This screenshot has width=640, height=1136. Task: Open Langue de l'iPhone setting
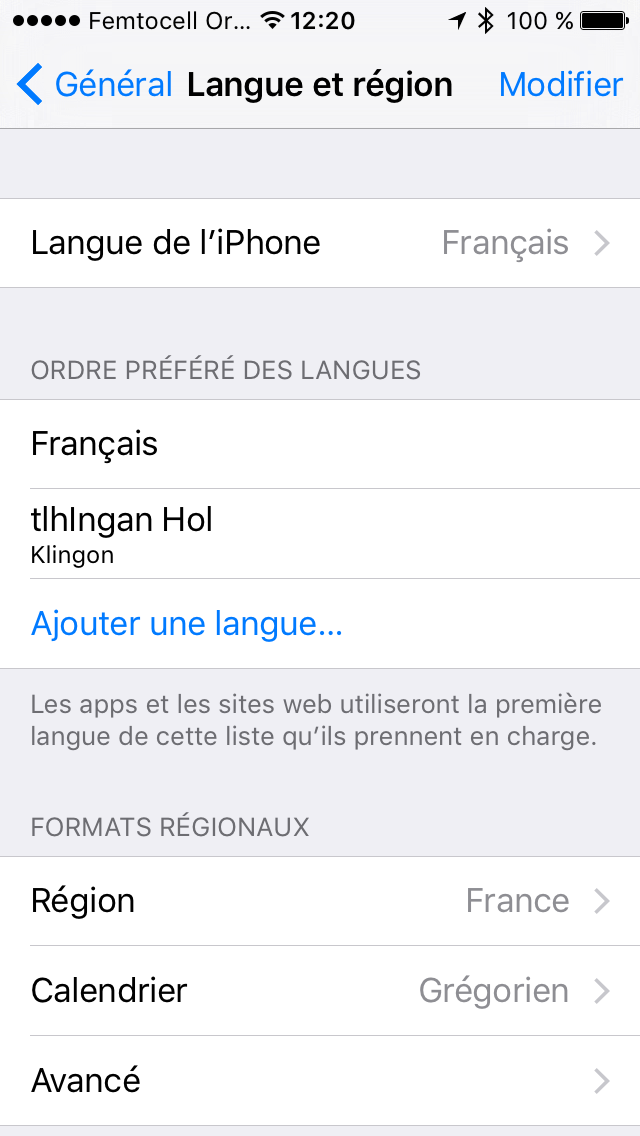(x=320, y=243)
